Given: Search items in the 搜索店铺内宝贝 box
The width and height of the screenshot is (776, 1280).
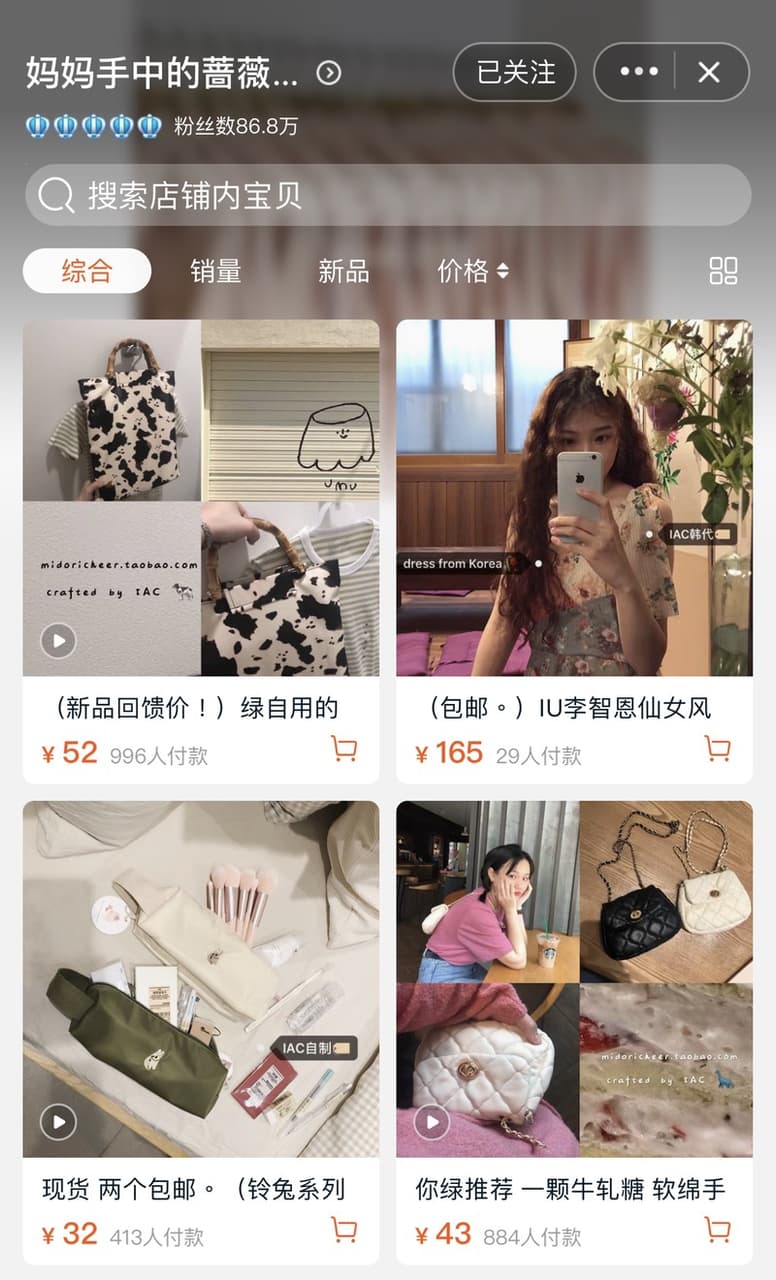Looking at the screenshot, I should [388, 195].
